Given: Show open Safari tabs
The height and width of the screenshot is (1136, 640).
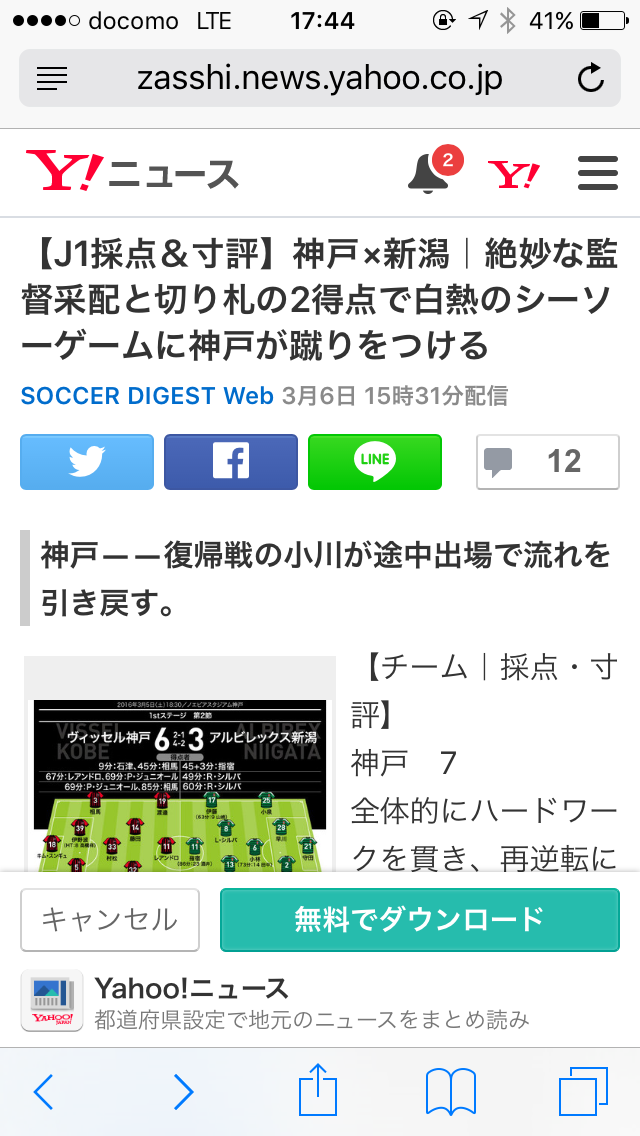Looking at the screenshot, I should pos(583,1091).
